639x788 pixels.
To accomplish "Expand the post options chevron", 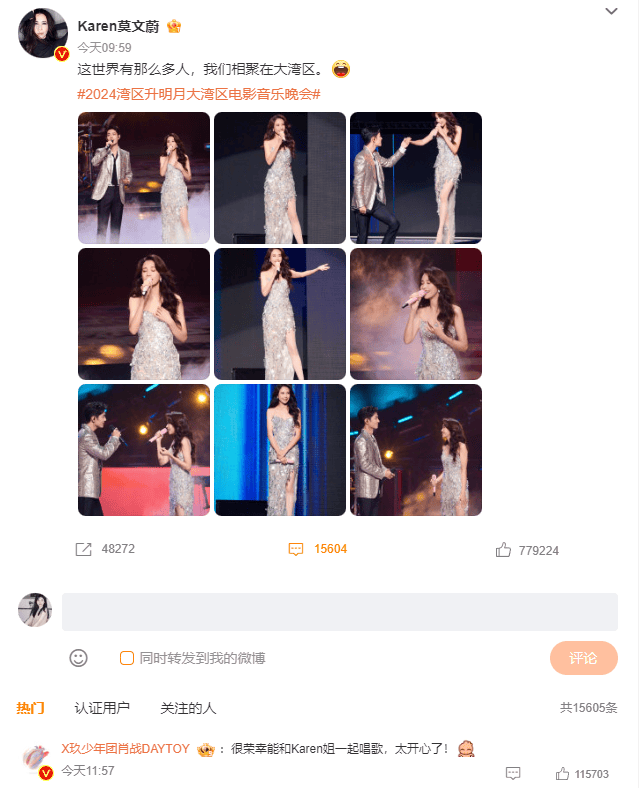I will [612, 11].
